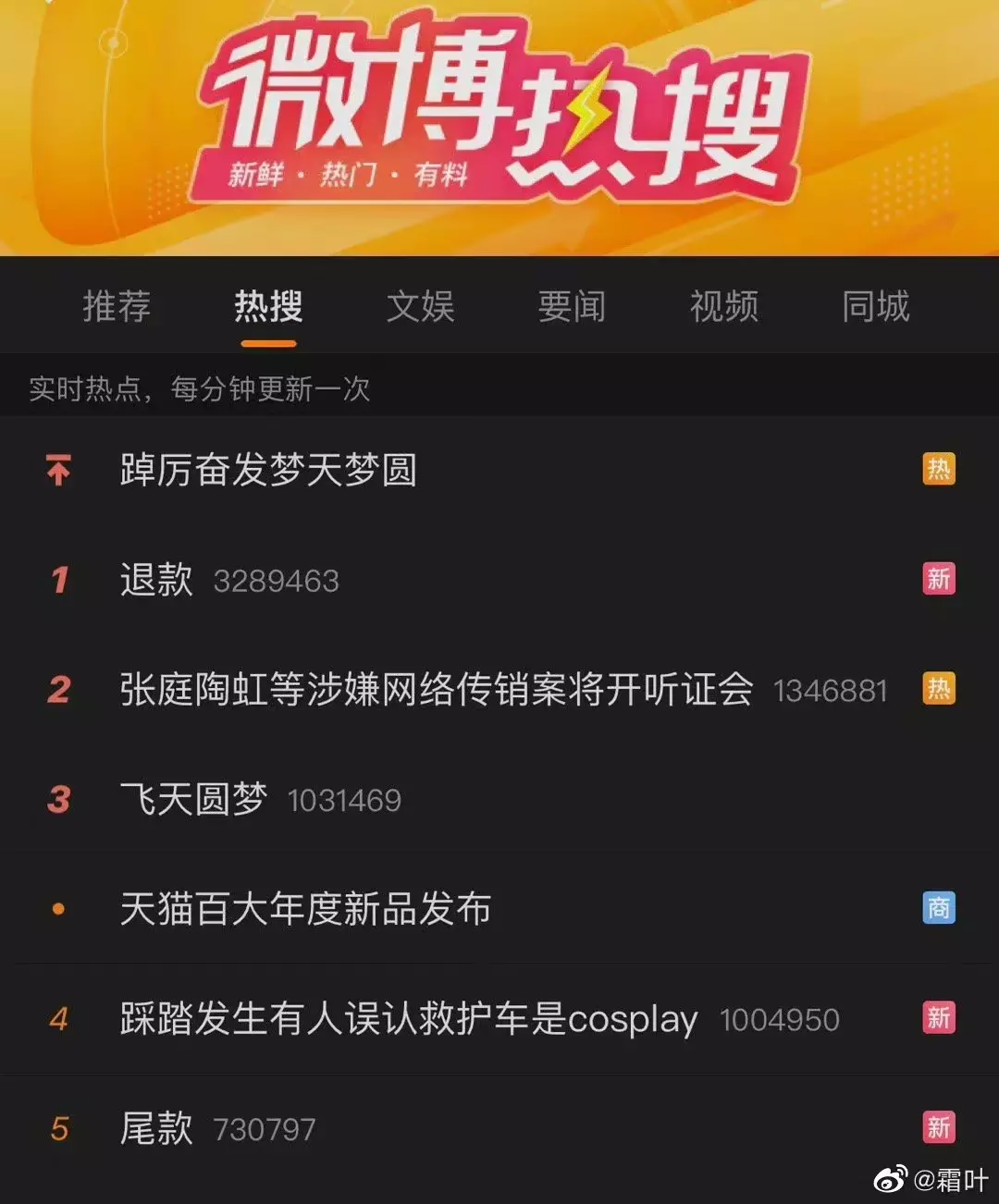Go to the 视频 tab
Viewport: 999px width, 1204px height.
(723, 306)
